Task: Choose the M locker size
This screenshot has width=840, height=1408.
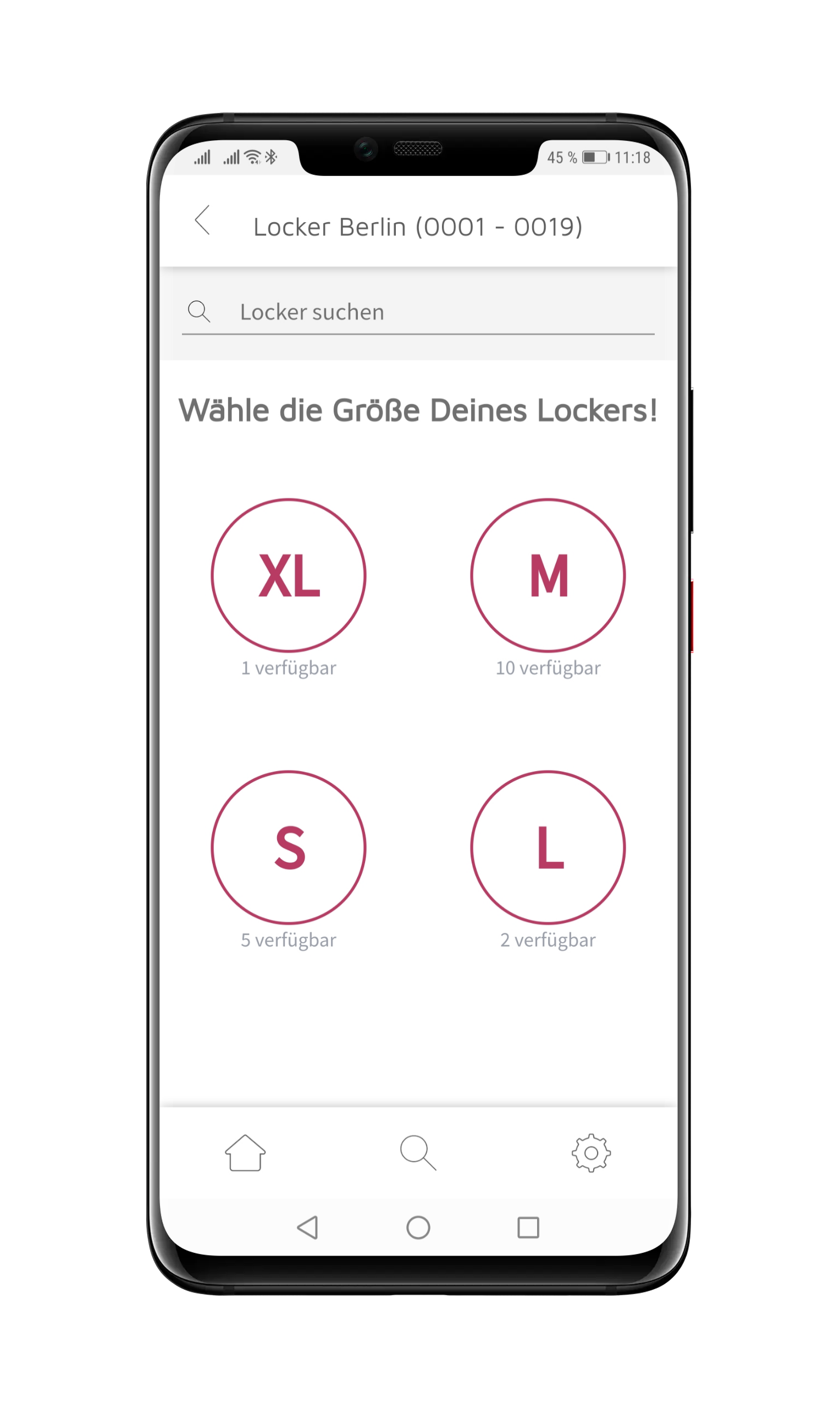Action: [x=548, y=575]
